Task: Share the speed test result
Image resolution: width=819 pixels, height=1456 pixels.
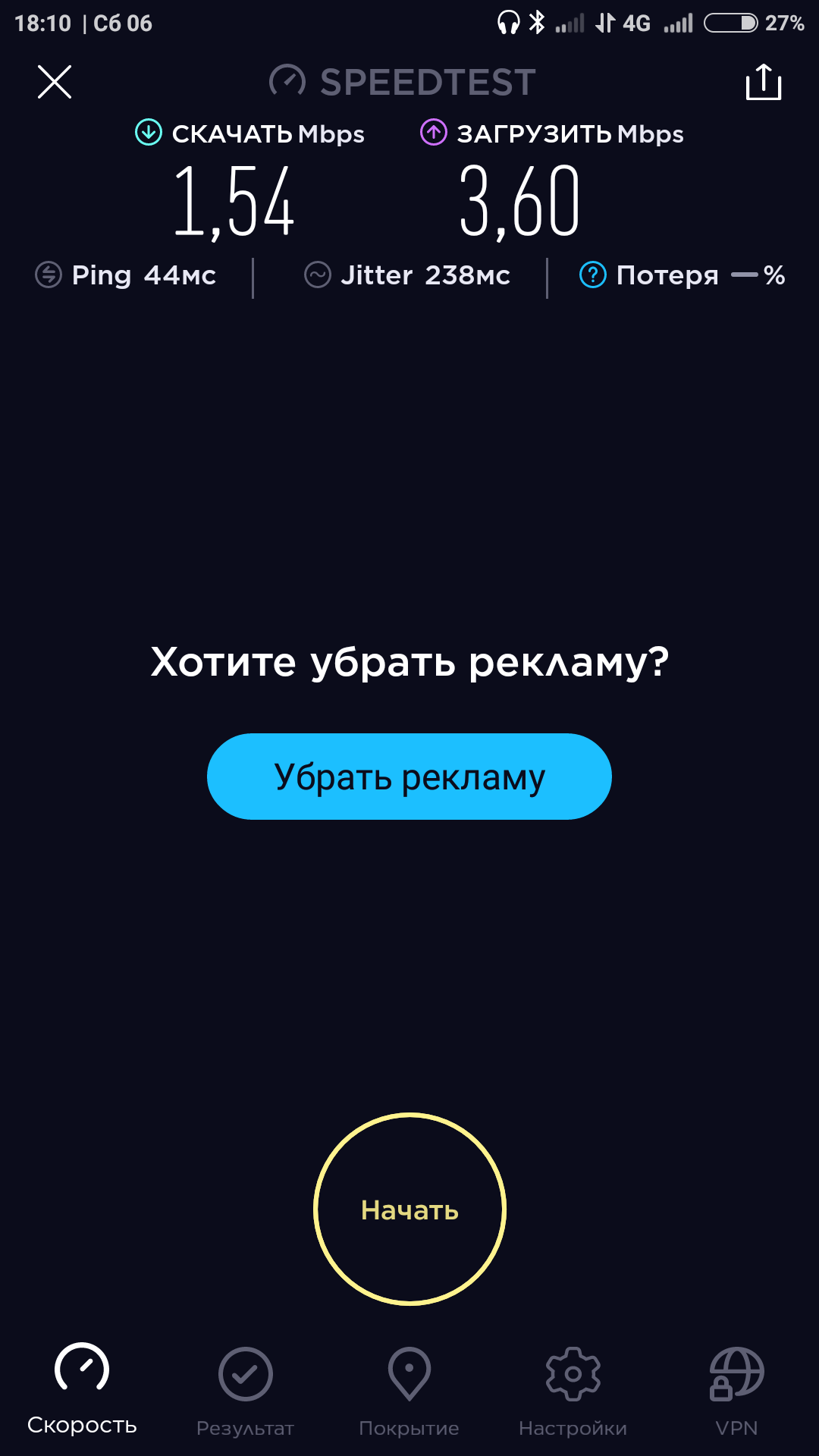Action: pos(763,82)
